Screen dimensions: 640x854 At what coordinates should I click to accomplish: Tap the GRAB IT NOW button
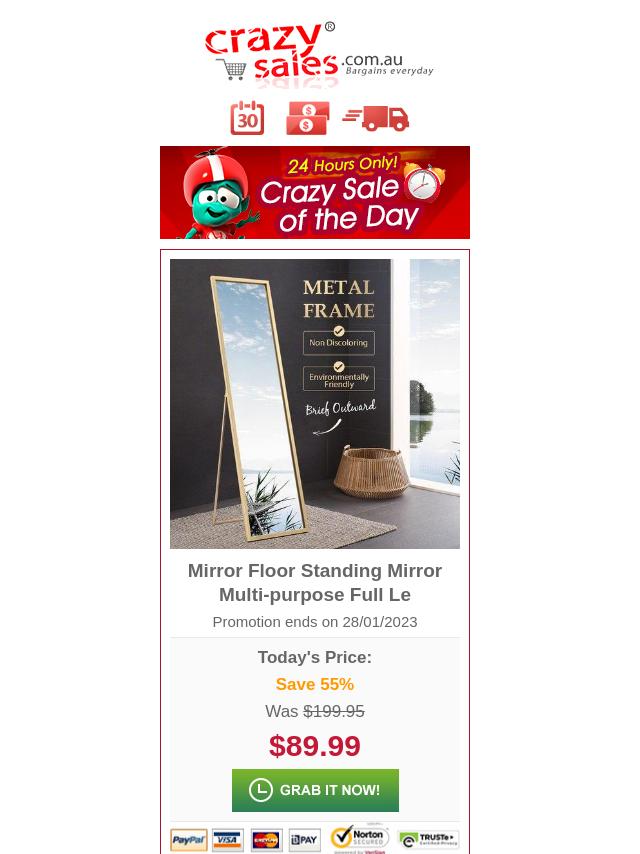pos(315,790)
